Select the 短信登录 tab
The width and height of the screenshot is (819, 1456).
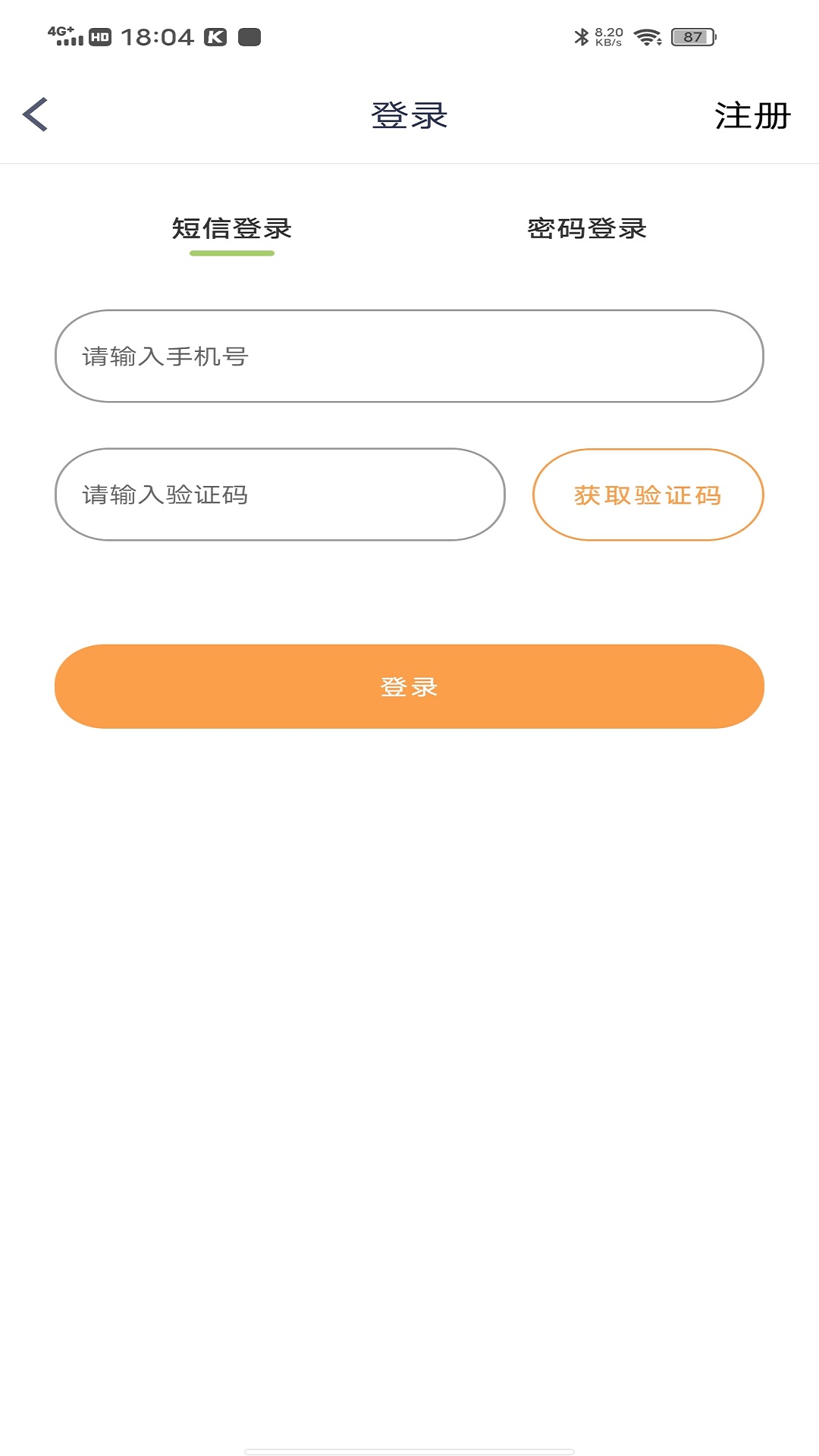232,228
